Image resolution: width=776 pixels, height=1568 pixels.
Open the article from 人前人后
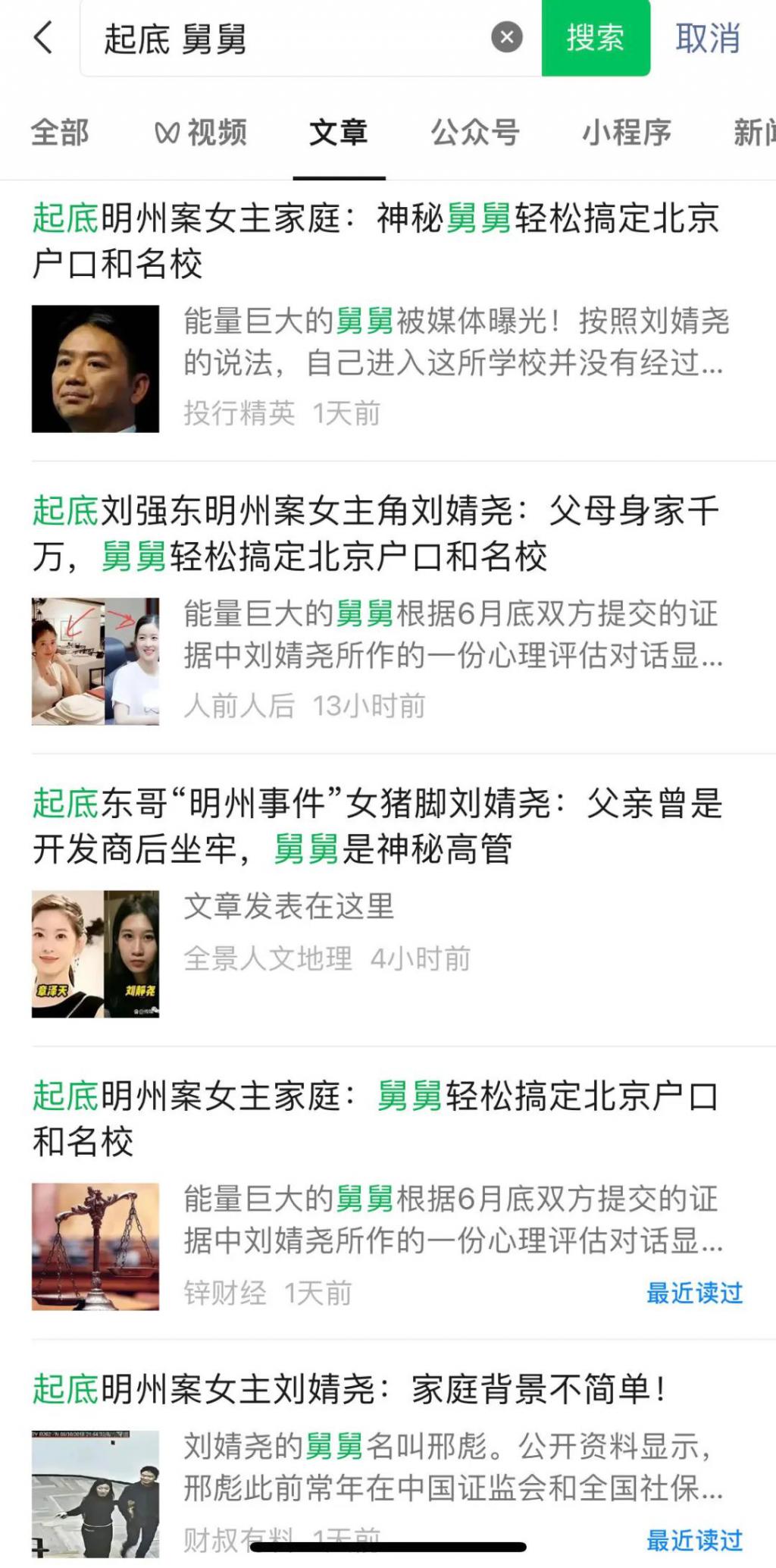375,534
